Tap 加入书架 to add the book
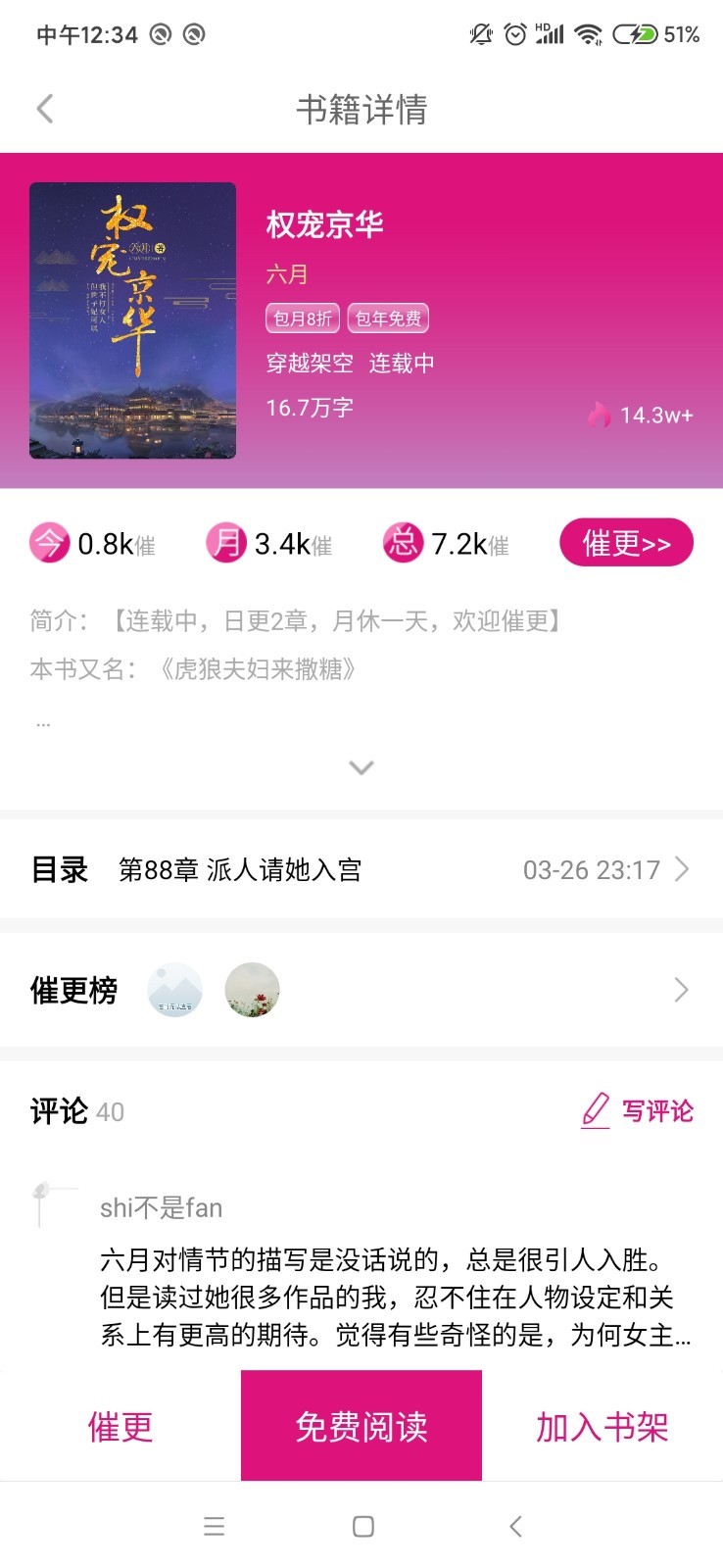Image resolution: width=723 pixels, height=1568 pixels. [602, 1427]
